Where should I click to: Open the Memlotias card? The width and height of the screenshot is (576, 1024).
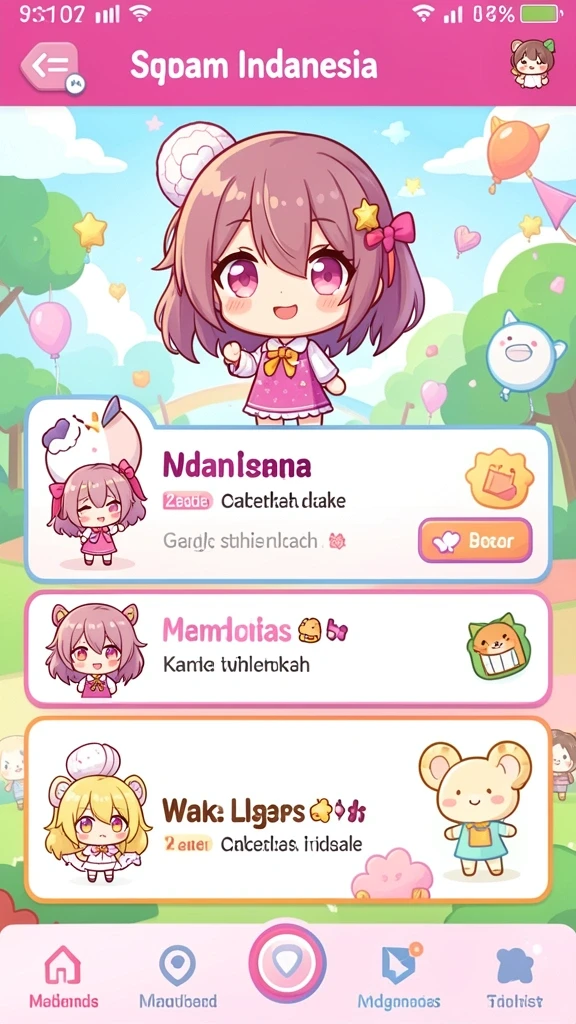click(288, 648)
